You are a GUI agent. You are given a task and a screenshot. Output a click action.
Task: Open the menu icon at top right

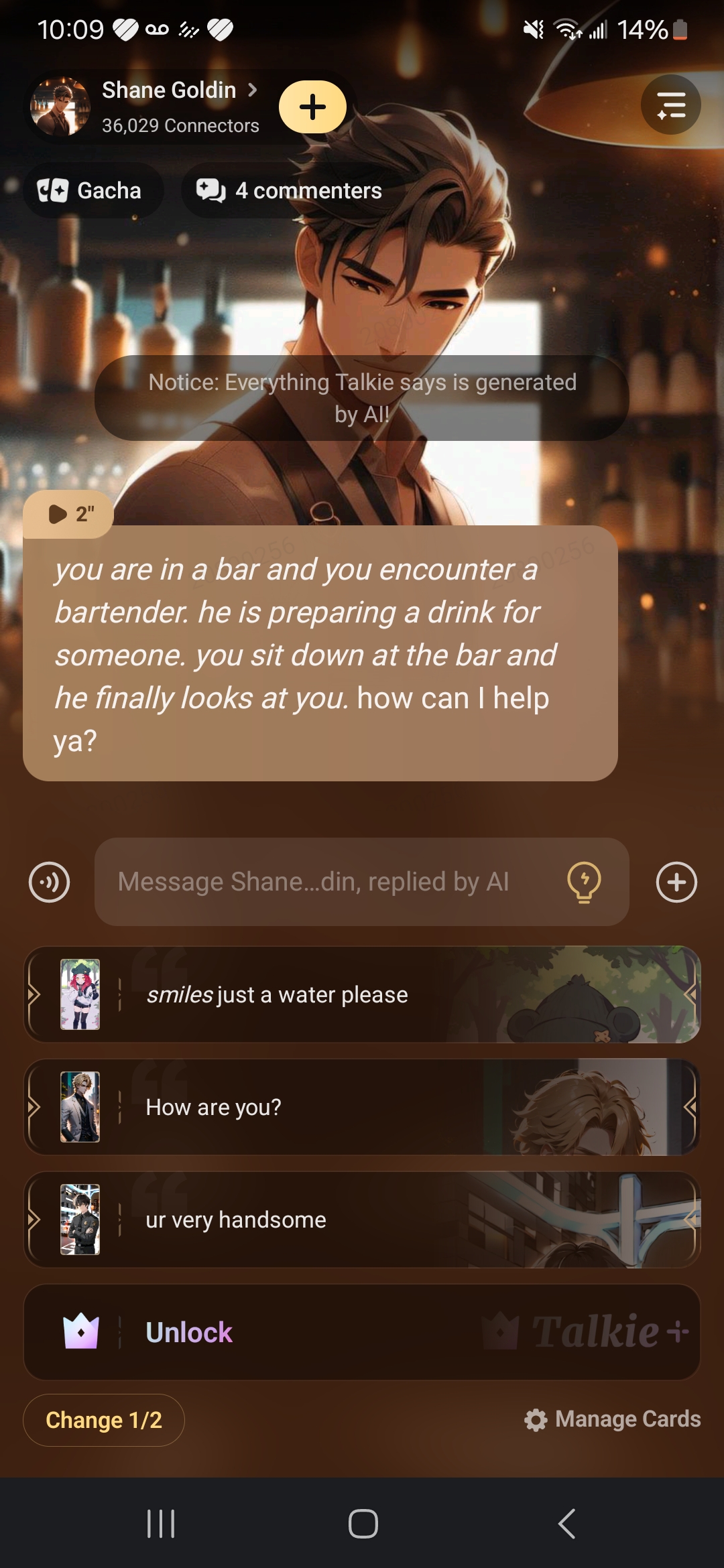[x=670, y=105]
